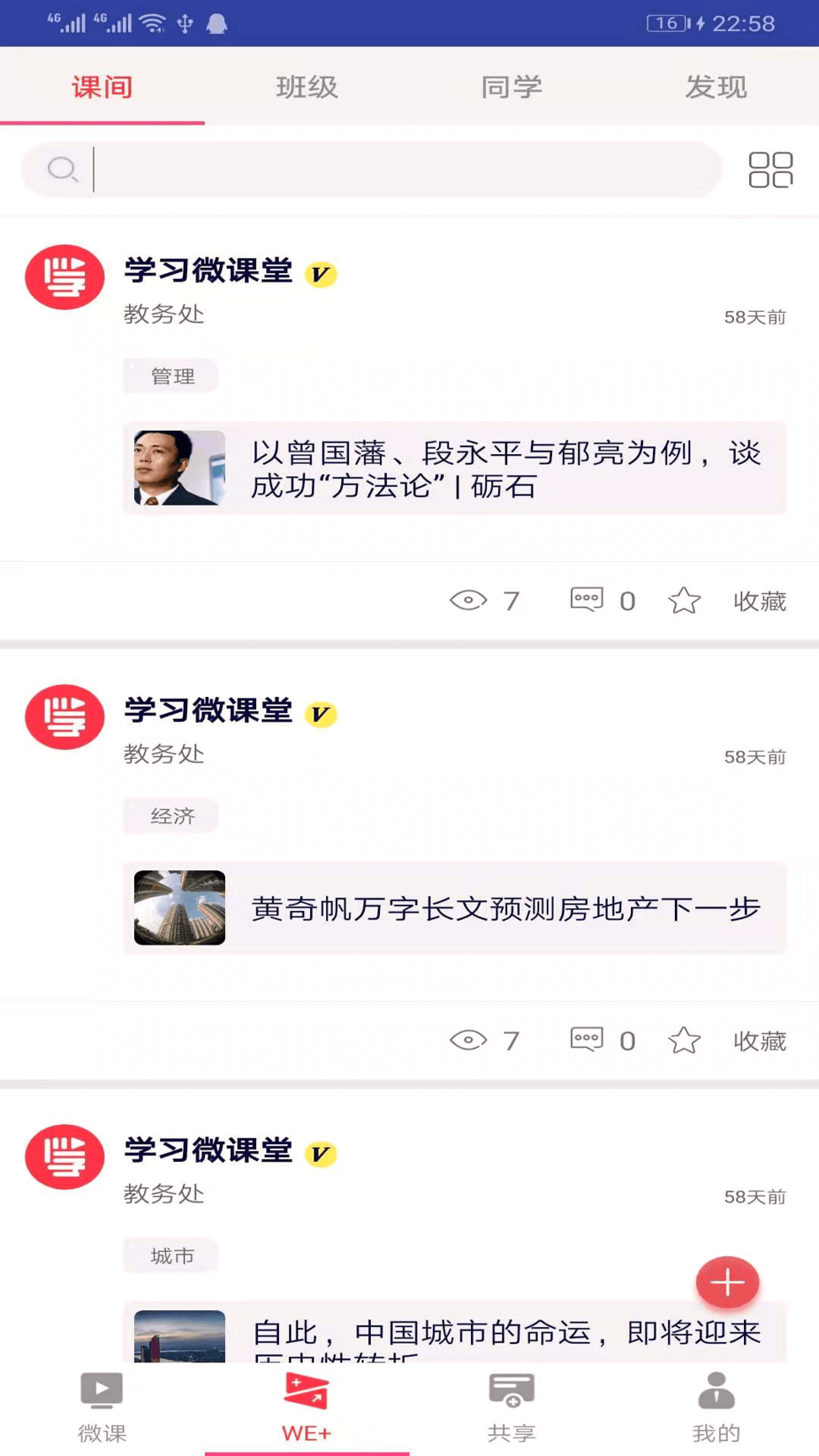Tap 收藏 on the second post
This screenshot has height=1456, width=819.
(758, 1040)
